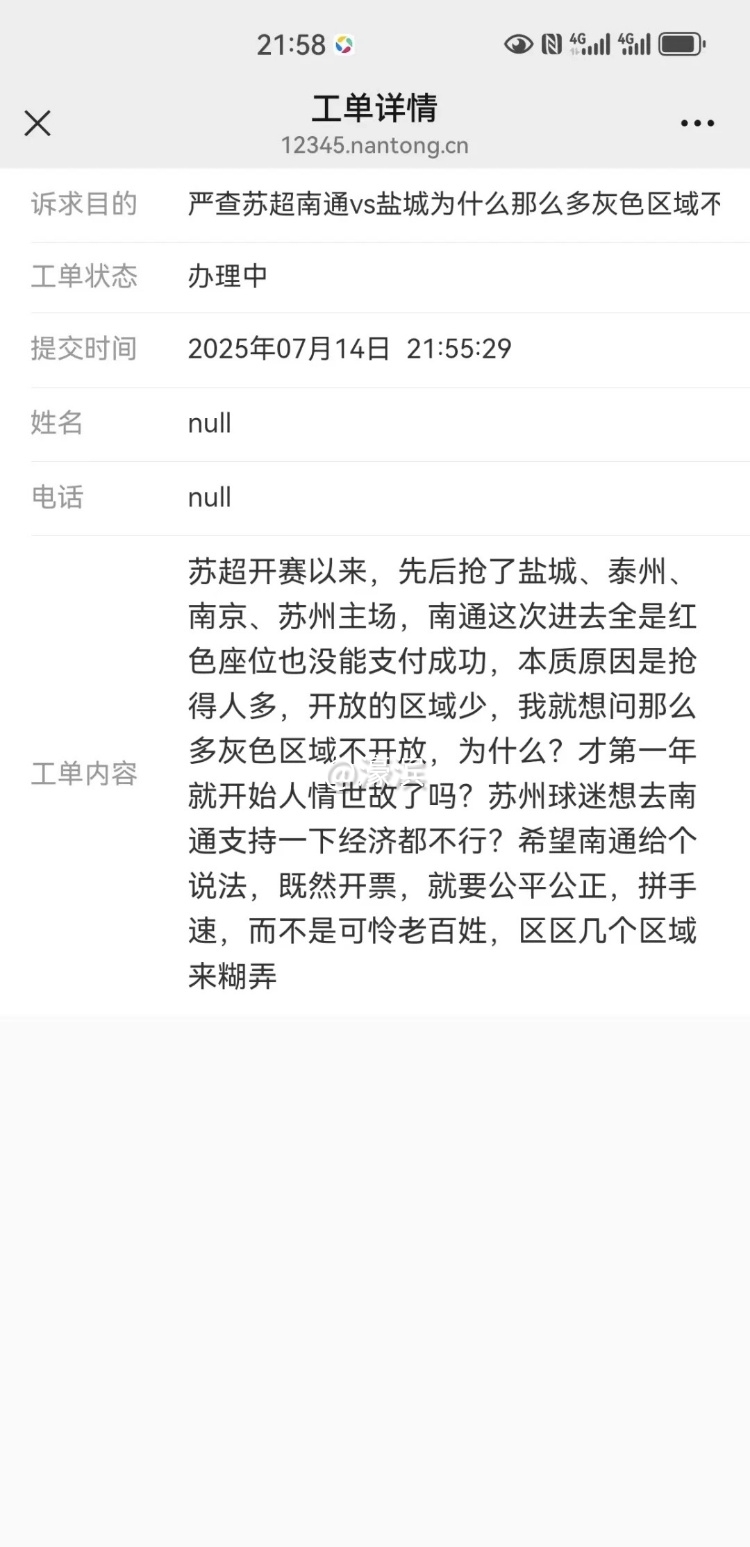
Task: Open the three-dot overflow menu
Action: (x=697, y=123)
